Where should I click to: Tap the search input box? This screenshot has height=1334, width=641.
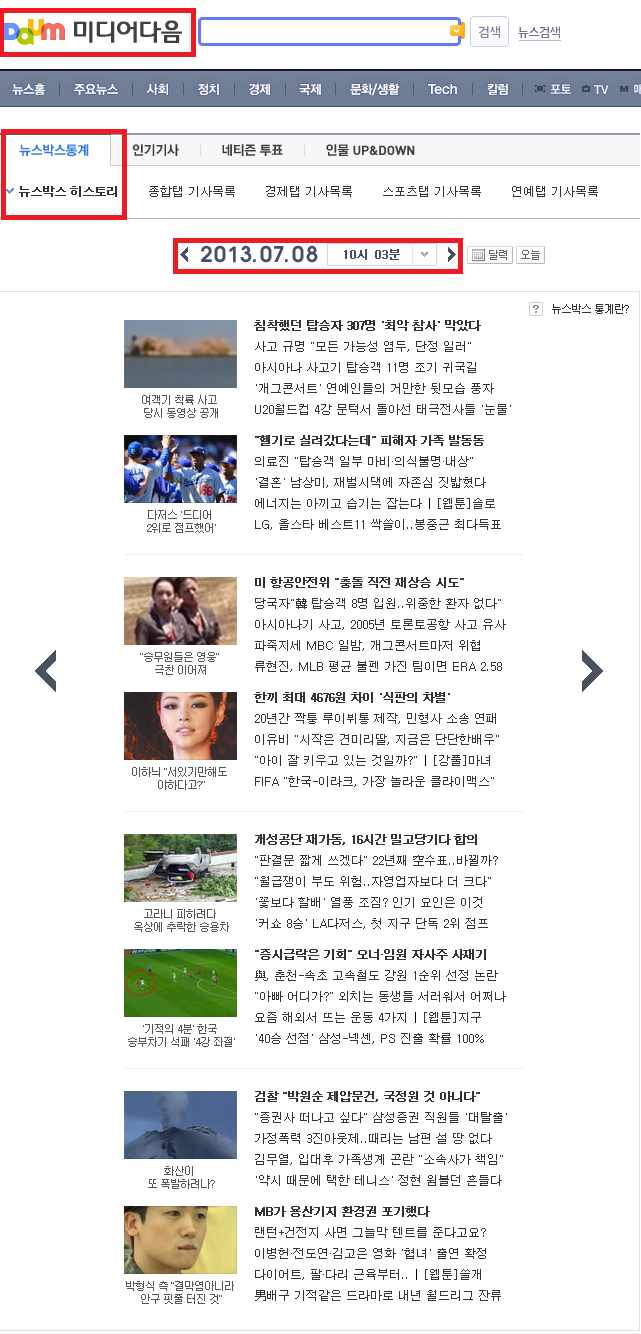point(323,32)
